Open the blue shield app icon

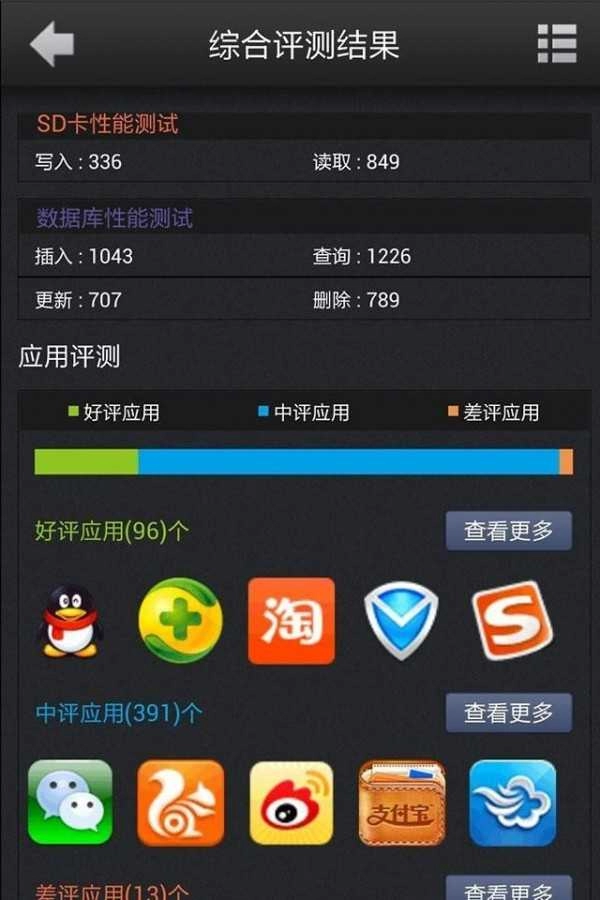point(401,621)
